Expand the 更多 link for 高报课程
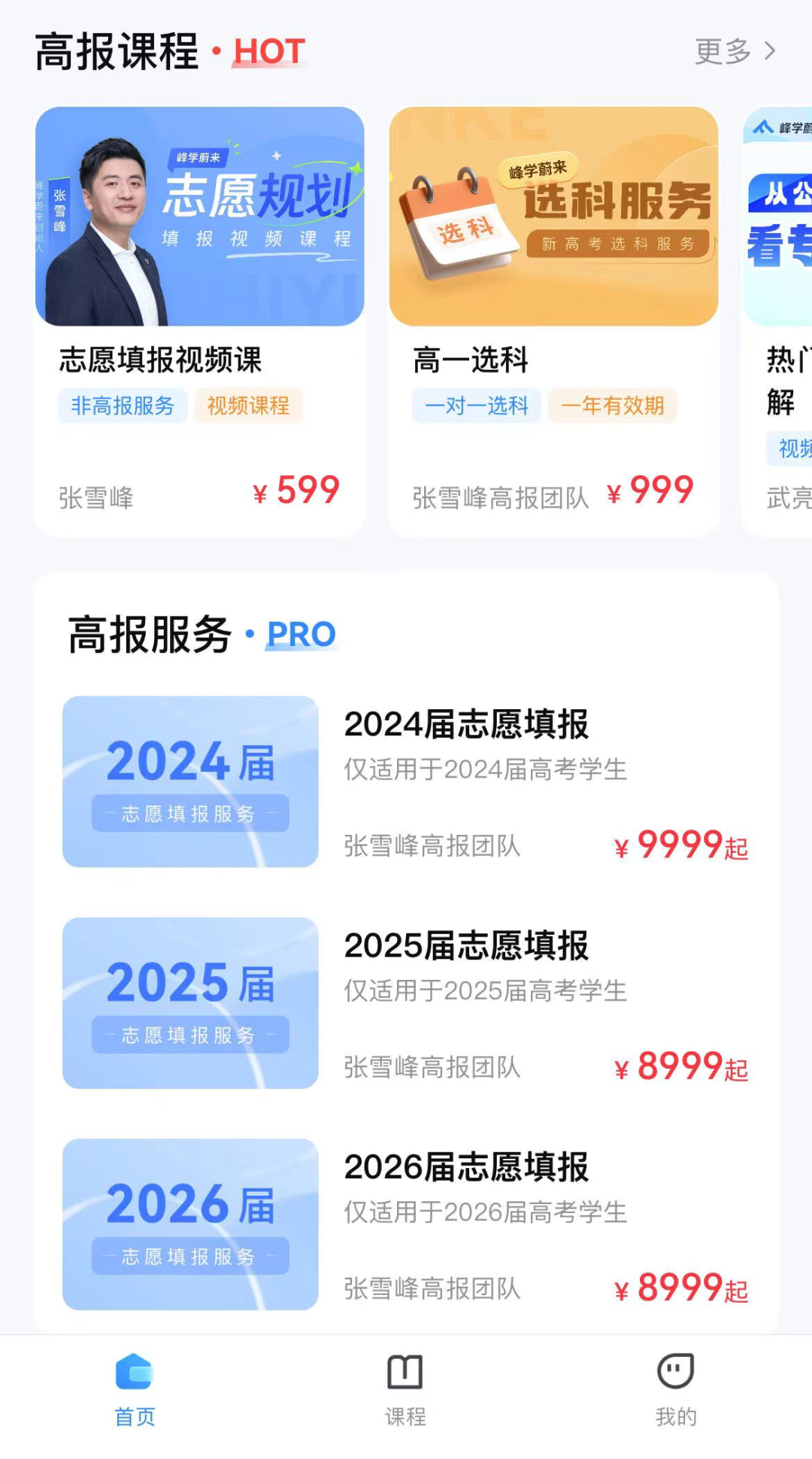 point(723,51)
